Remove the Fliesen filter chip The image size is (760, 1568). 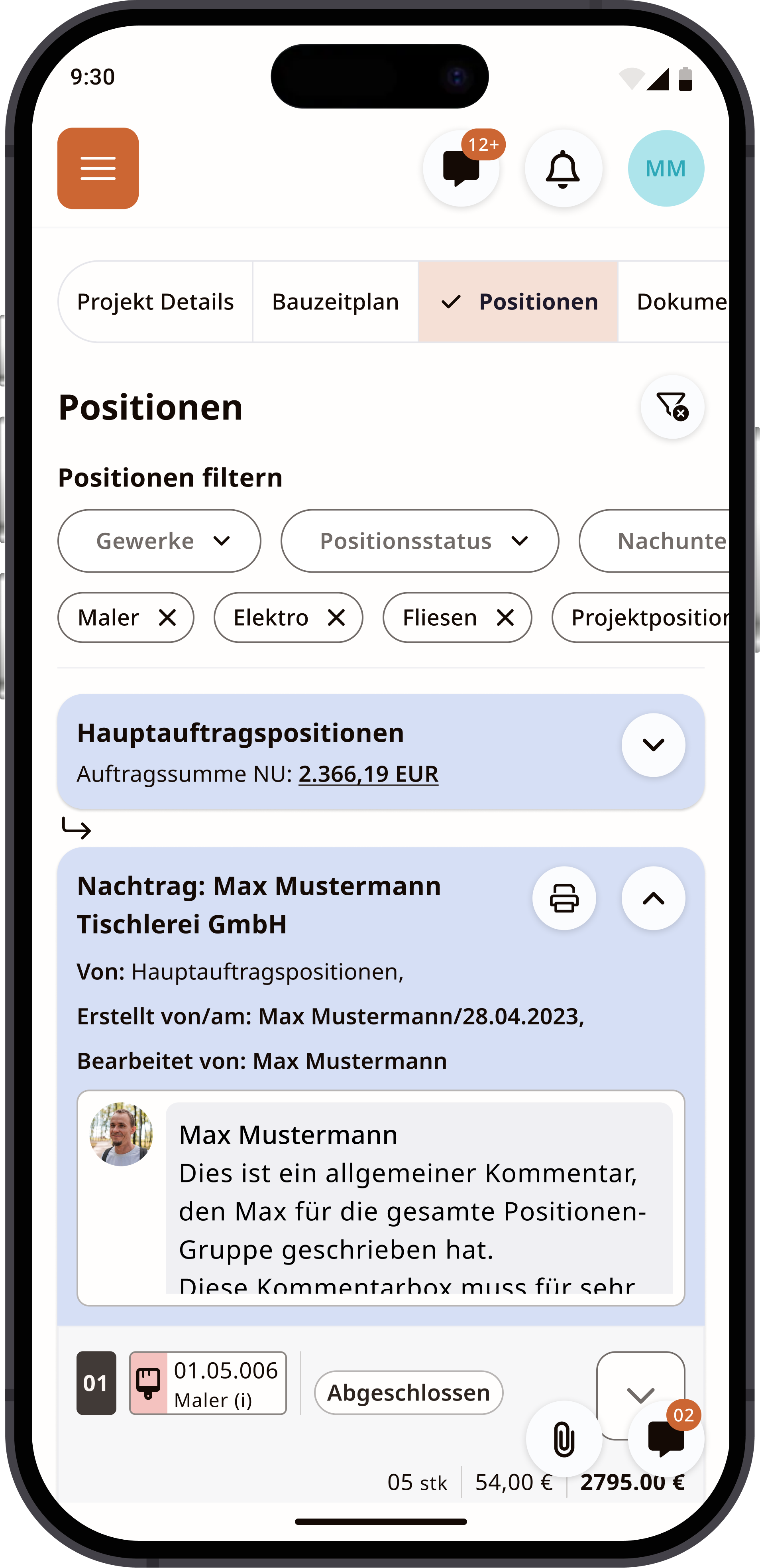coord(505,618)
